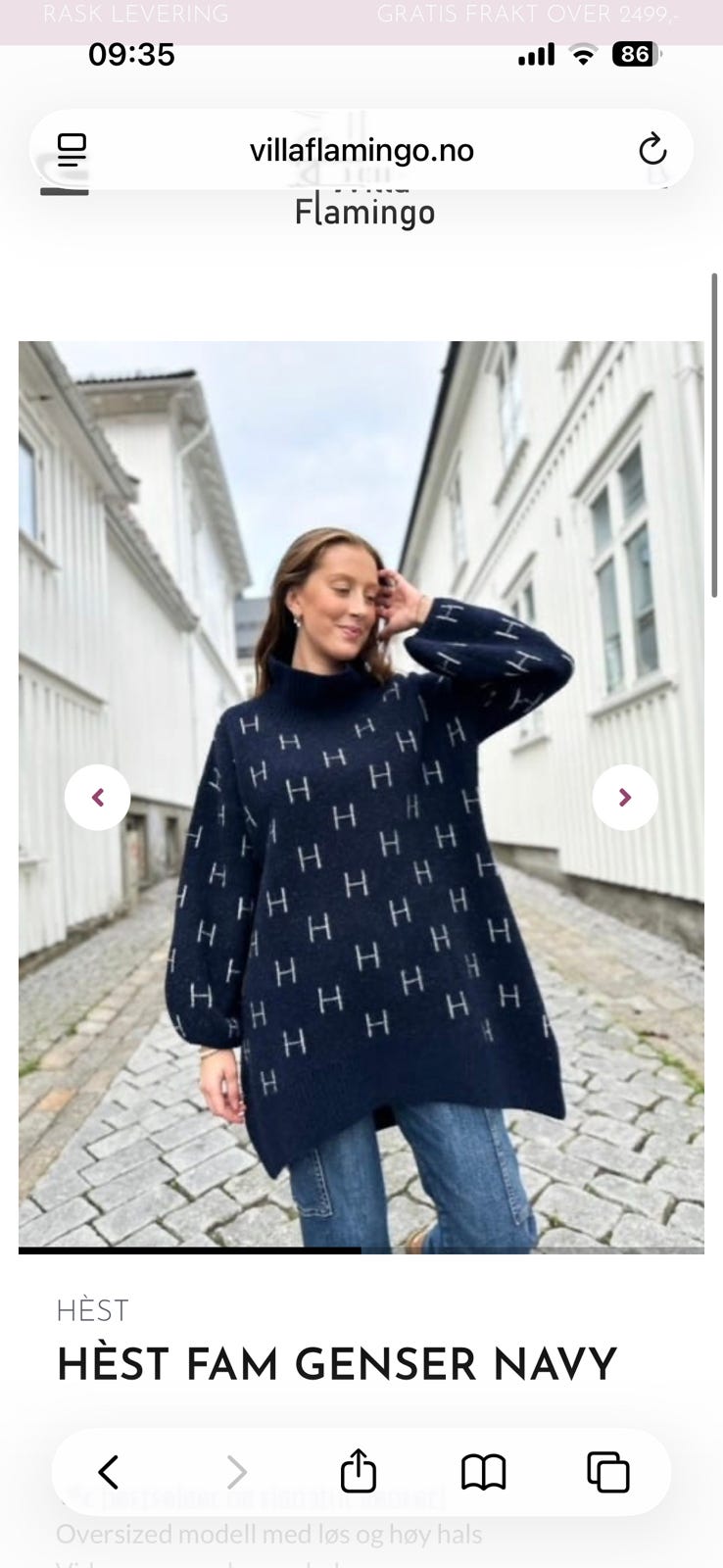Tap the grayed-out forward navigation arrow
Image resolution: width=723 pixels, height=1568 pixels.
click(235, 1471)
